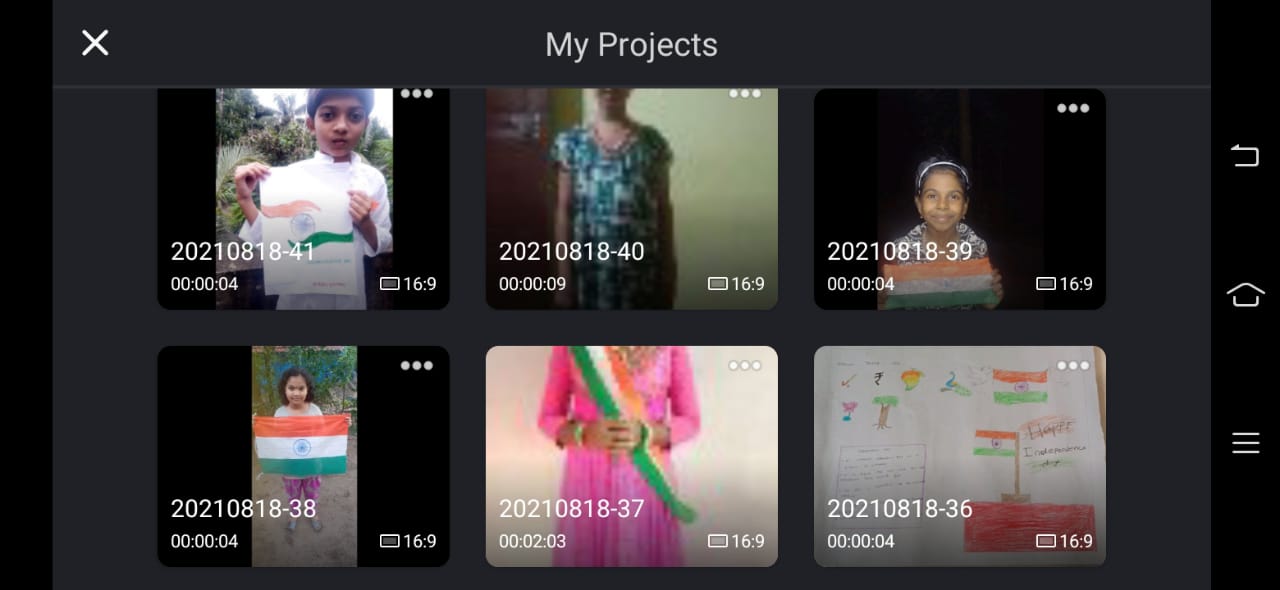Image resolution: width=1280 pixels, height=590 pixels.
Task: Open project 20210818-37
Action: [631, 457]
